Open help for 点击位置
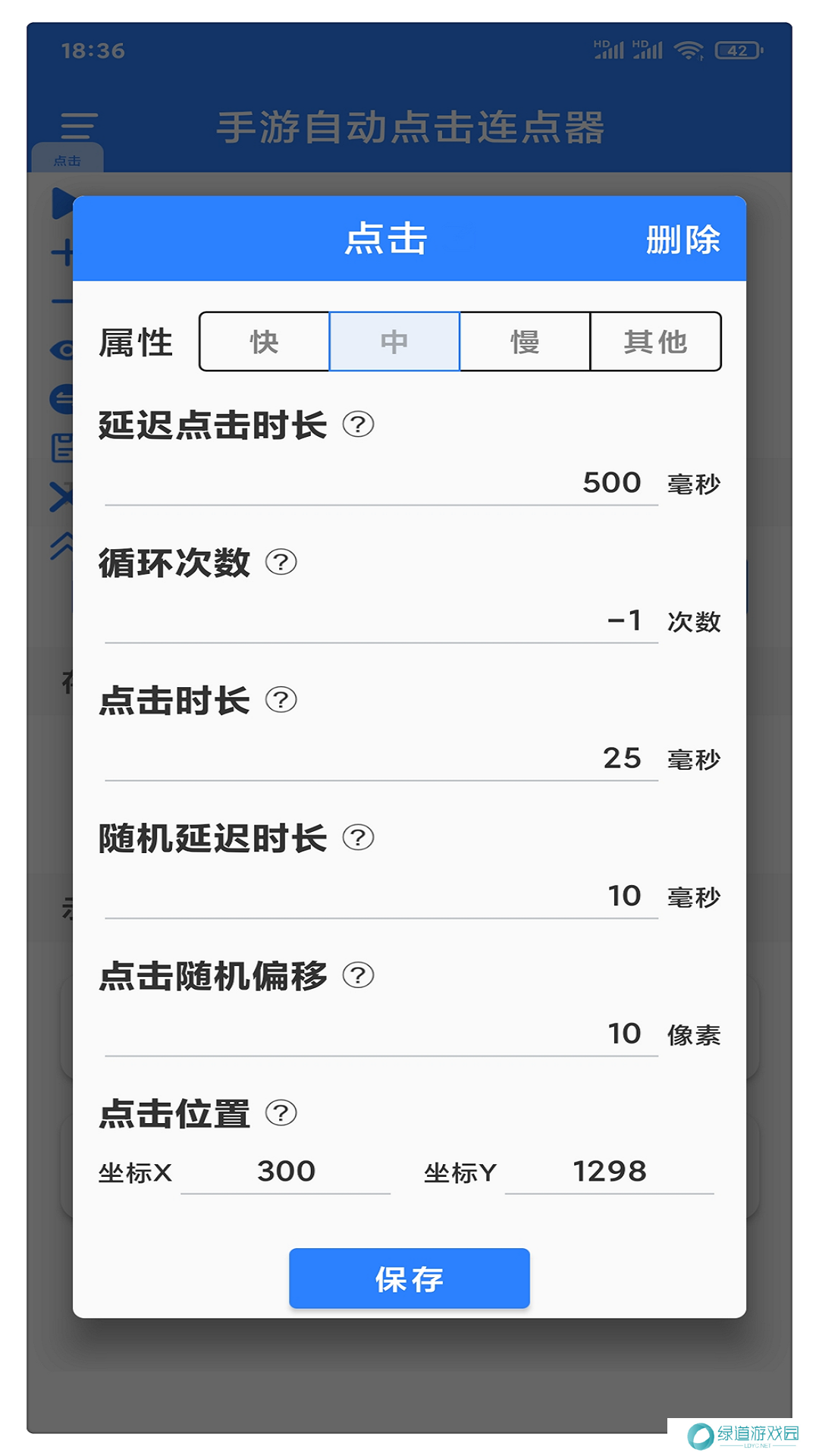The height and width of the screenshot is (1456, 819). [x=281, y=1113]
